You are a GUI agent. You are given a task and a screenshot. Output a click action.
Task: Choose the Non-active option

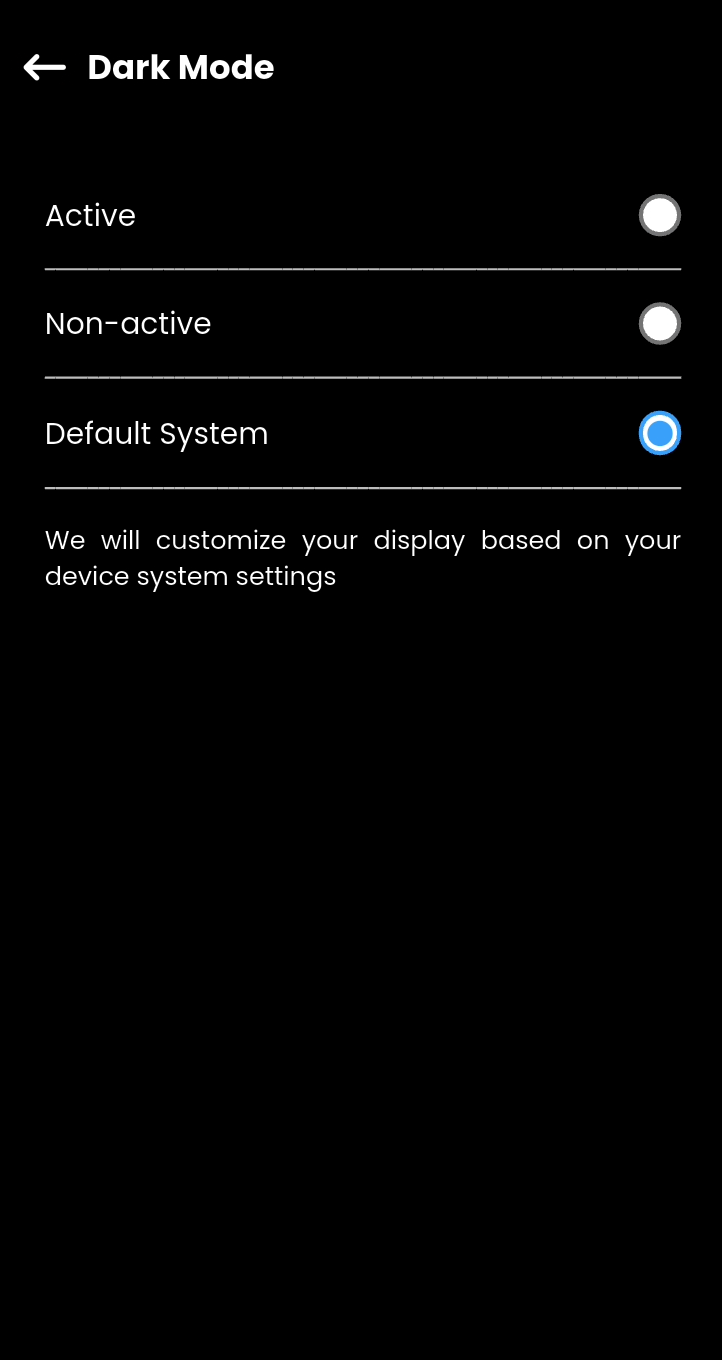click(659, 324)
